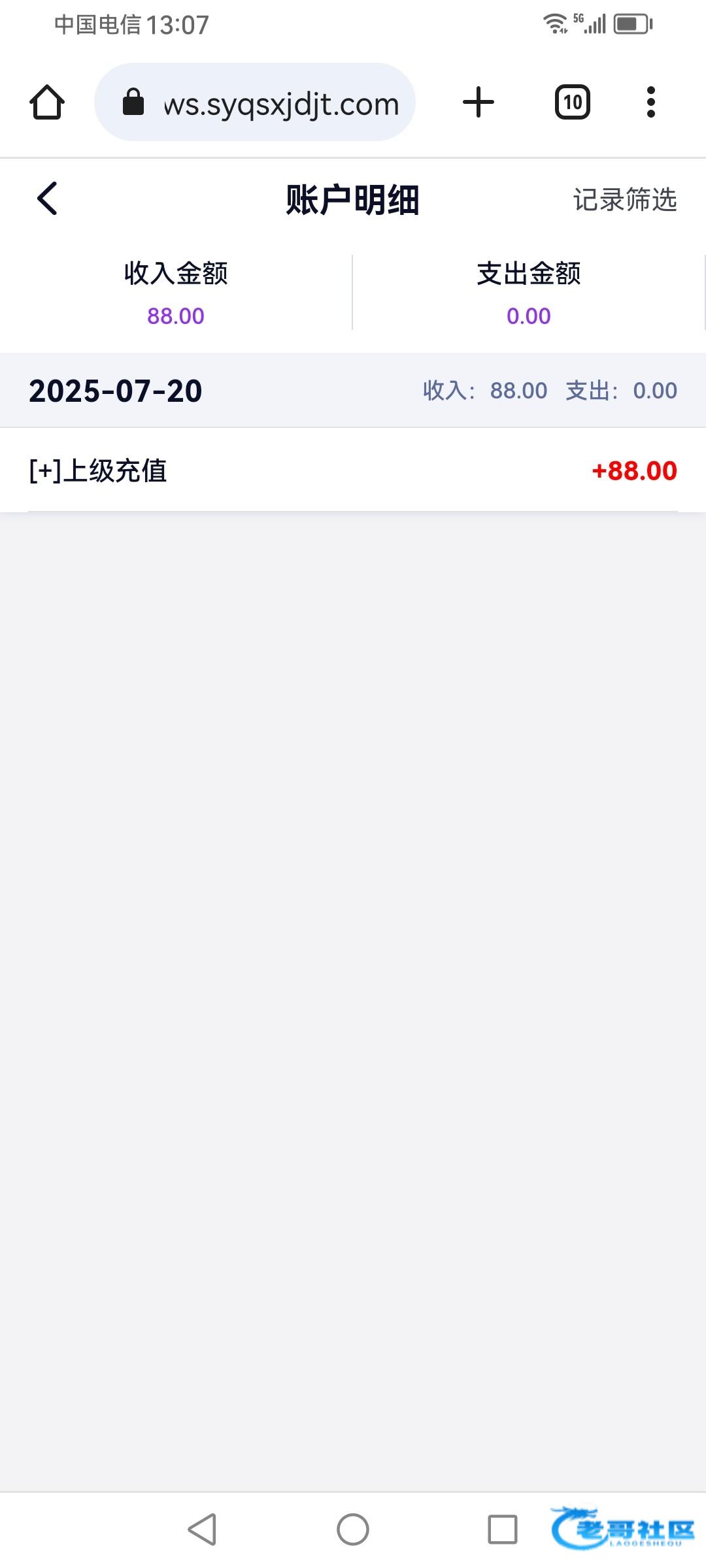Go back from the 账户明细 page
This screenshot has height=1568, width=706.
[x=47, y=199]
